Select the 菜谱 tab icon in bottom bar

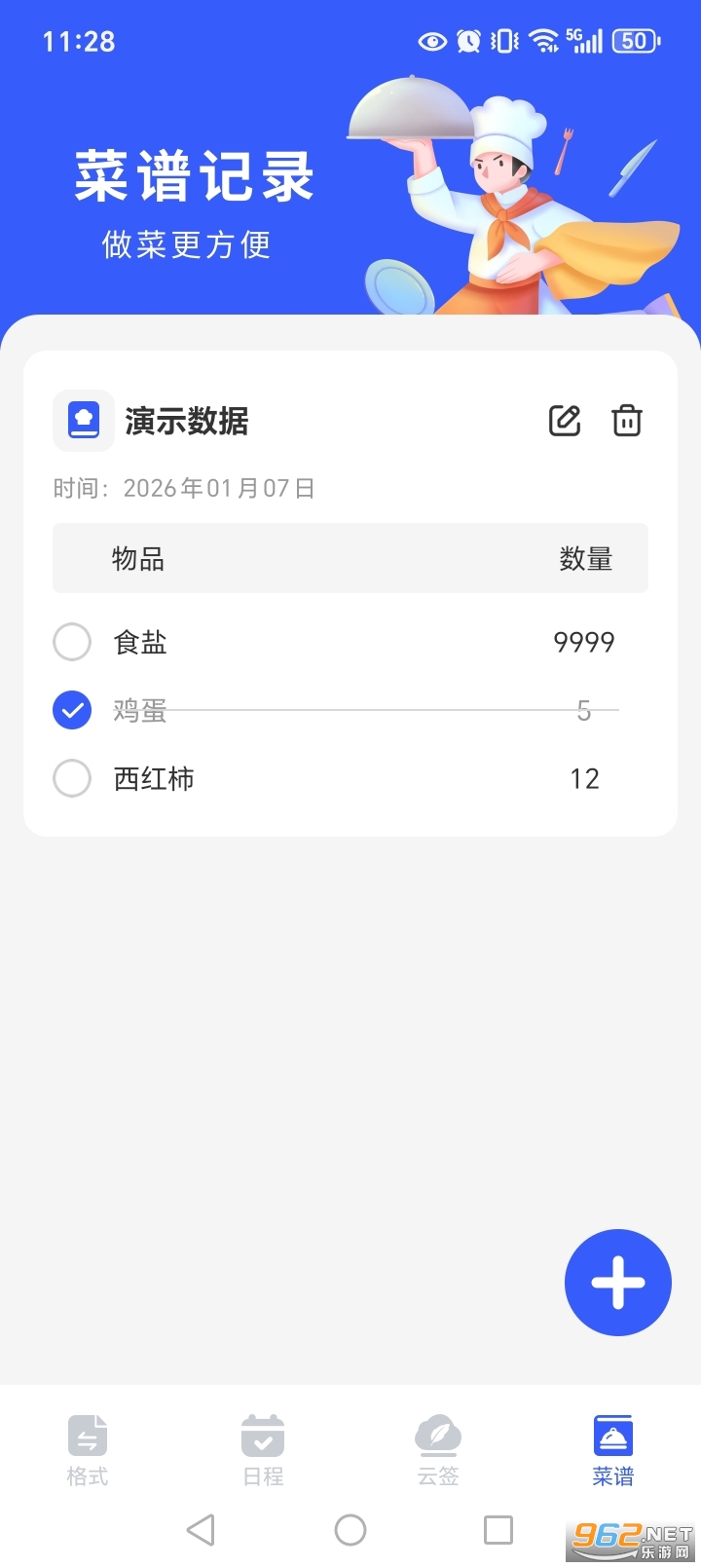point(612,1437)
